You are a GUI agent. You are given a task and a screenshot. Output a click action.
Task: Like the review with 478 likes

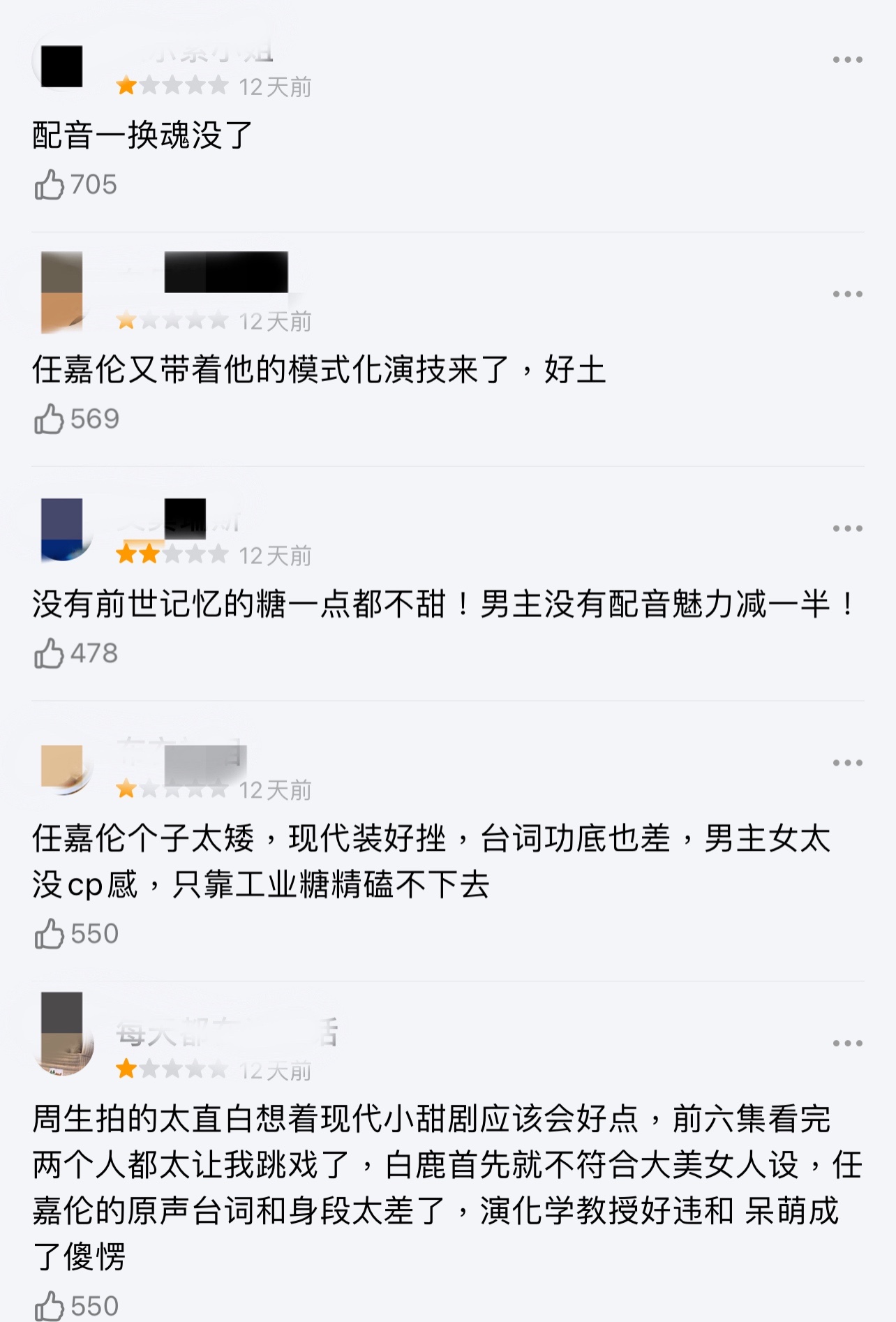[50, 654]
